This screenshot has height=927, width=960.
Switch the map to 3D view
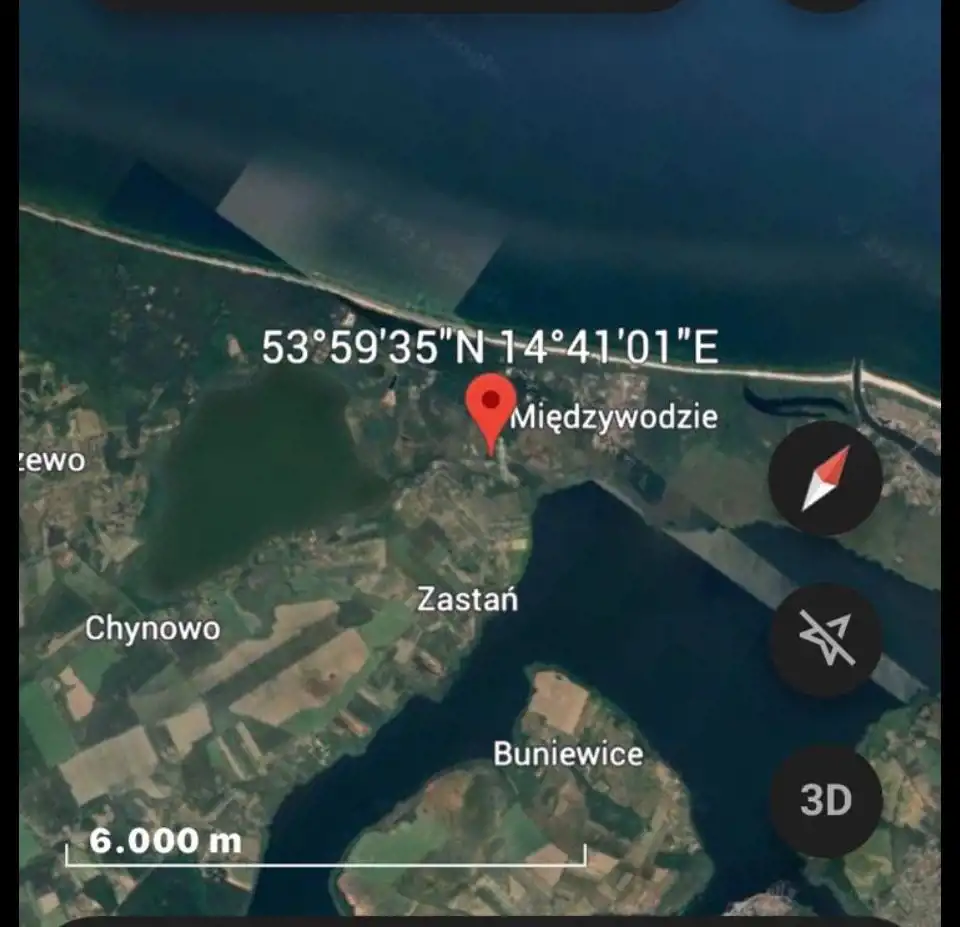click(825, 800)
